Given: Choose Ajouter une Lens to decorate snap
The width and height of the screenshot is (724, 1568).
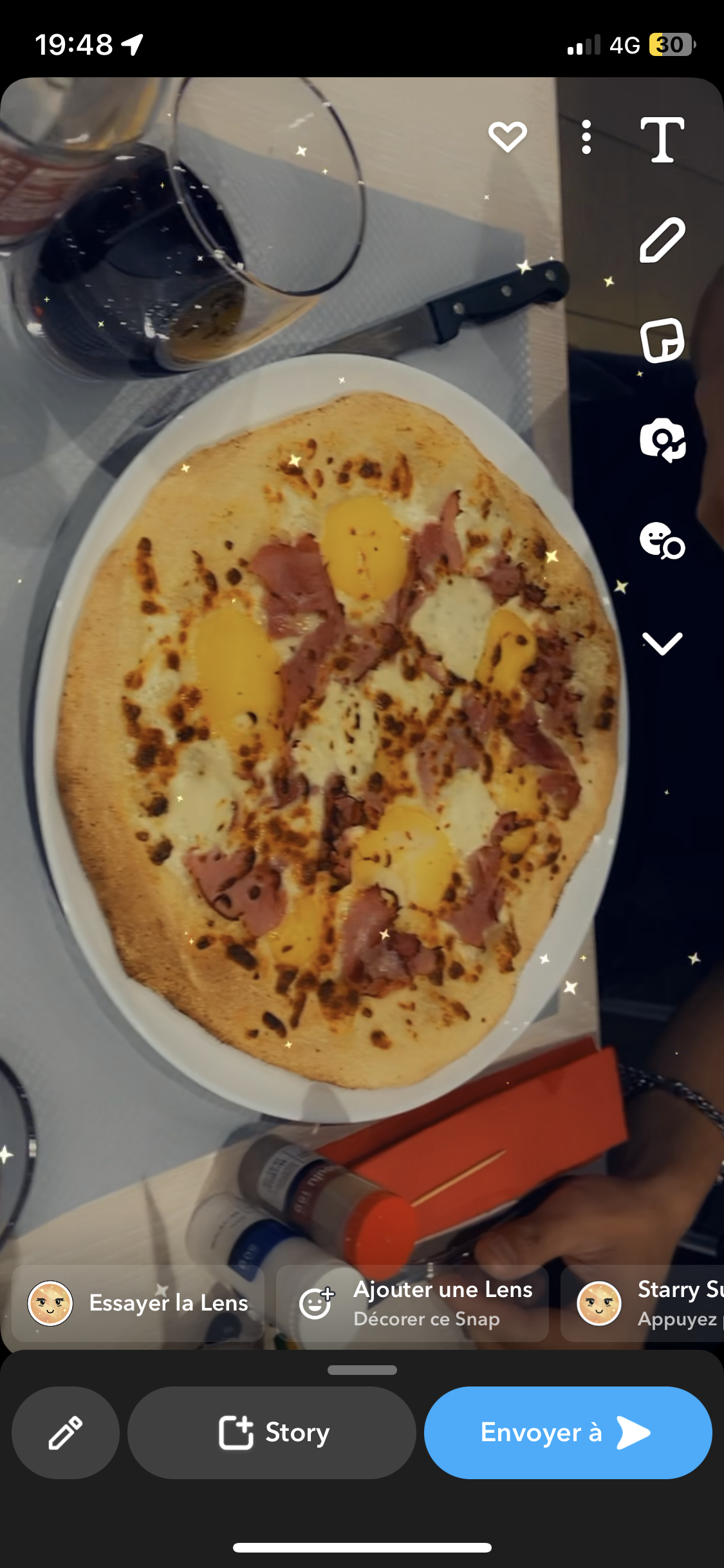Looking at the screenshot, I should point(412,1303).
